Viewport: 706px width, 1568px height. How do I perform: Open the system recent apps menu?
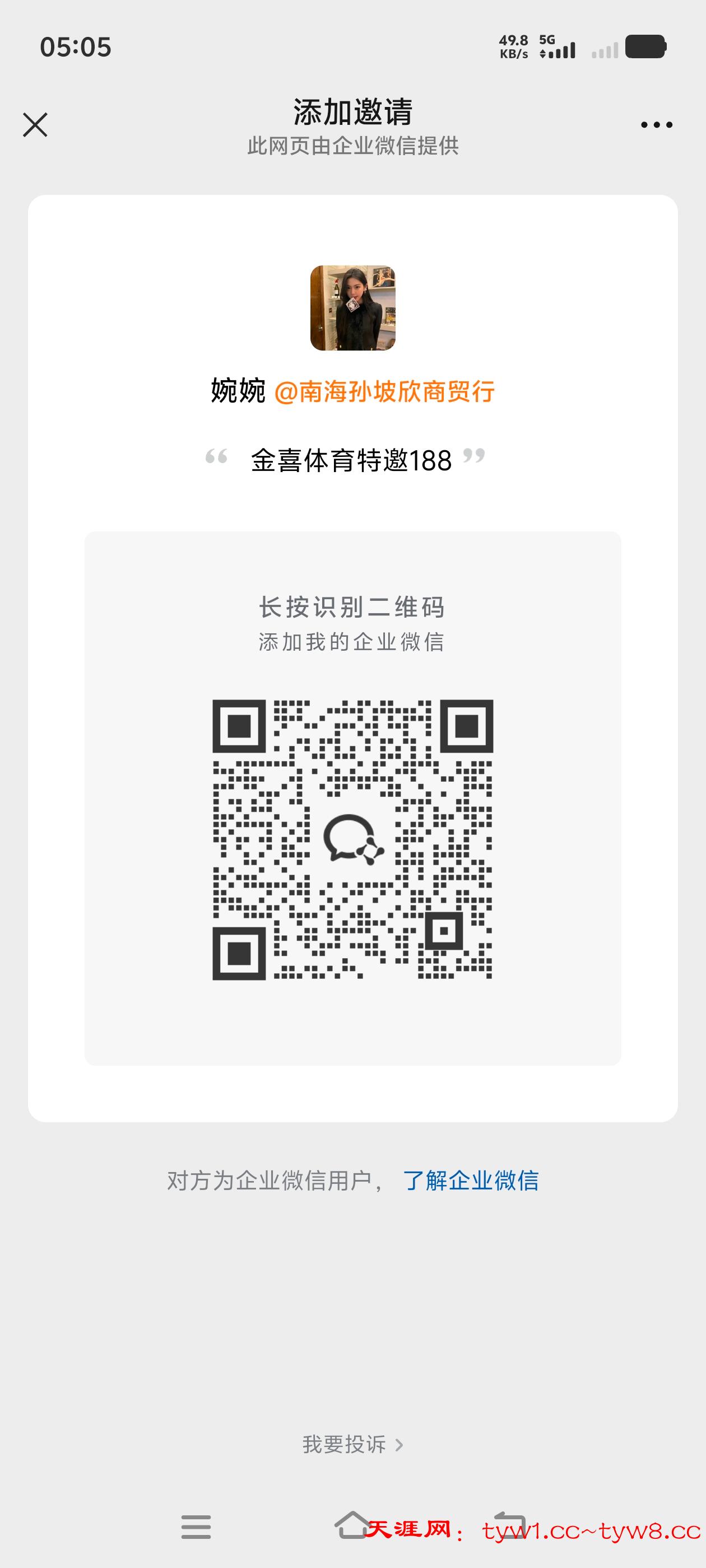tap(196, 1527)
